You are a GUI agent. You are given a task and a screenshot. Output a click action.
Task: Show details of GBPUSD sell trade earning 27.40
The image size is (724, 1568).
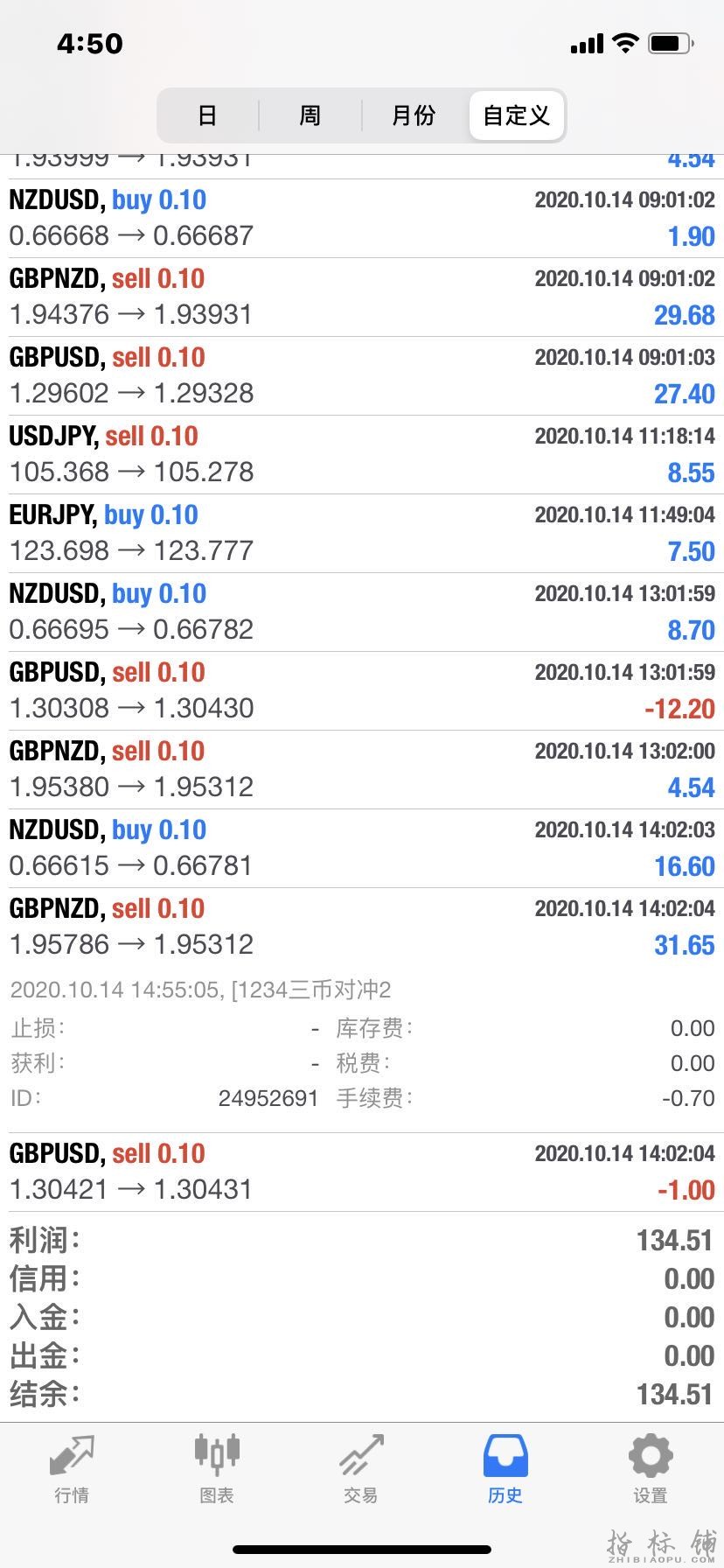[x=362, y=375]
